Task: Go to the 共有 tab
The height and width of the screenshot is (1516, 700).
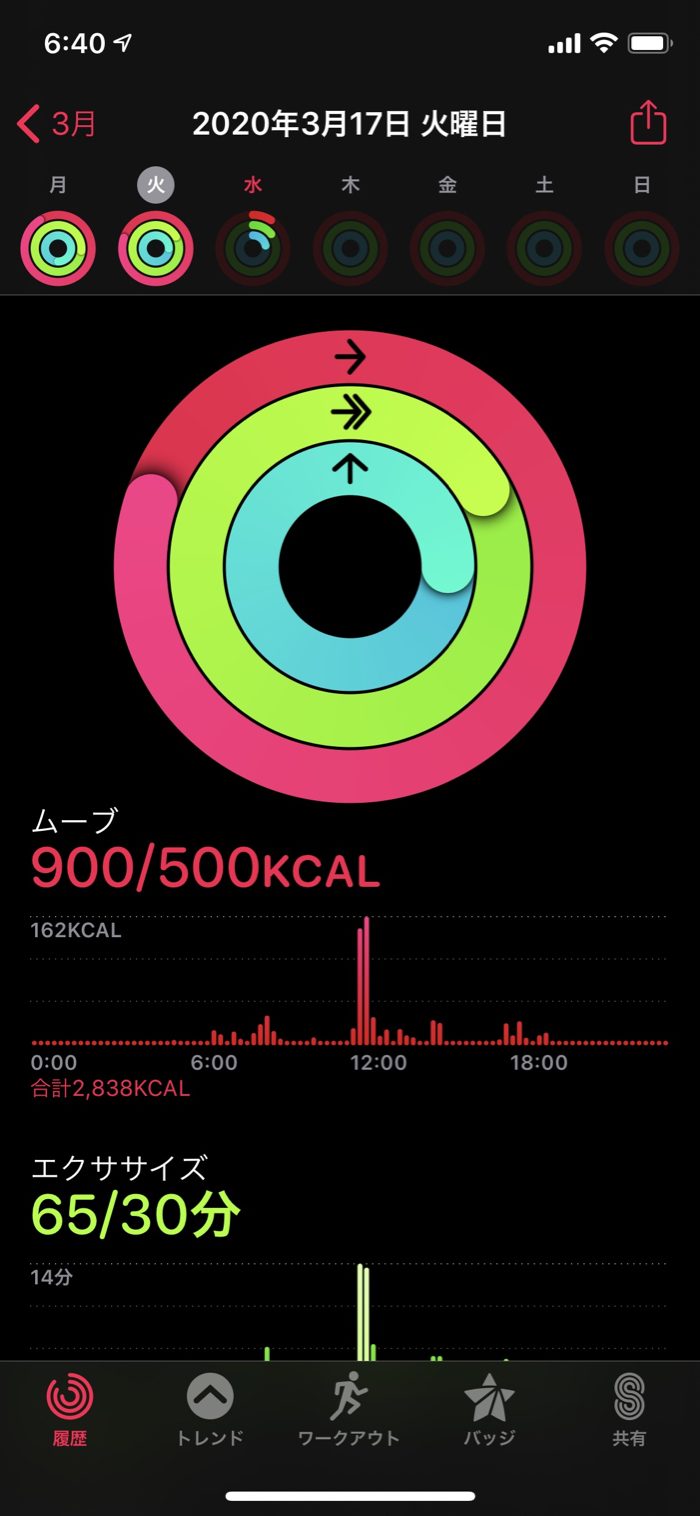Action: click(x=629, y=1408)
